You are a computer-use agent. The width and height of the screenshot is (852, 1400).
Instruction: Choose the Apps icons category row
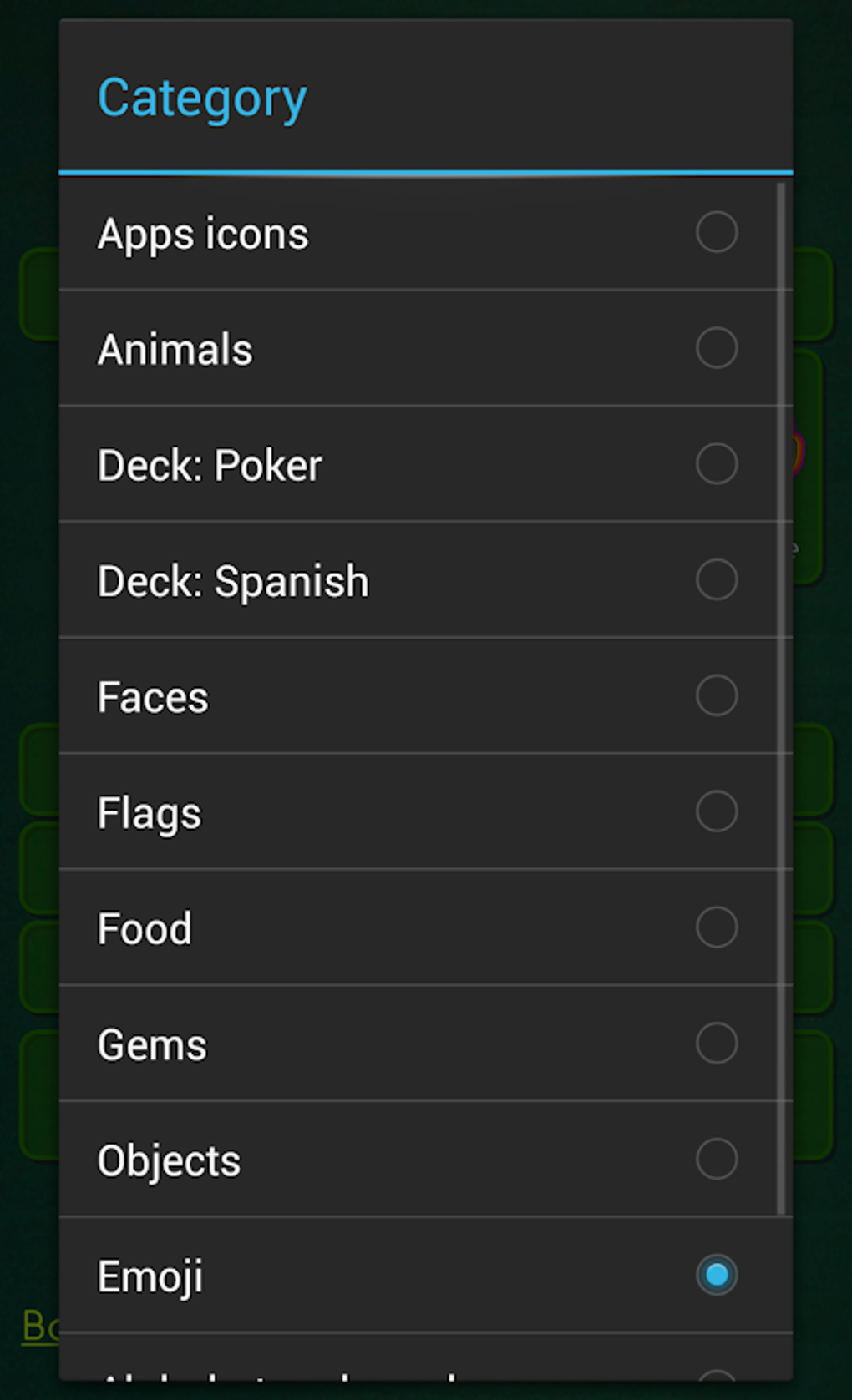(x=334, y=232)
